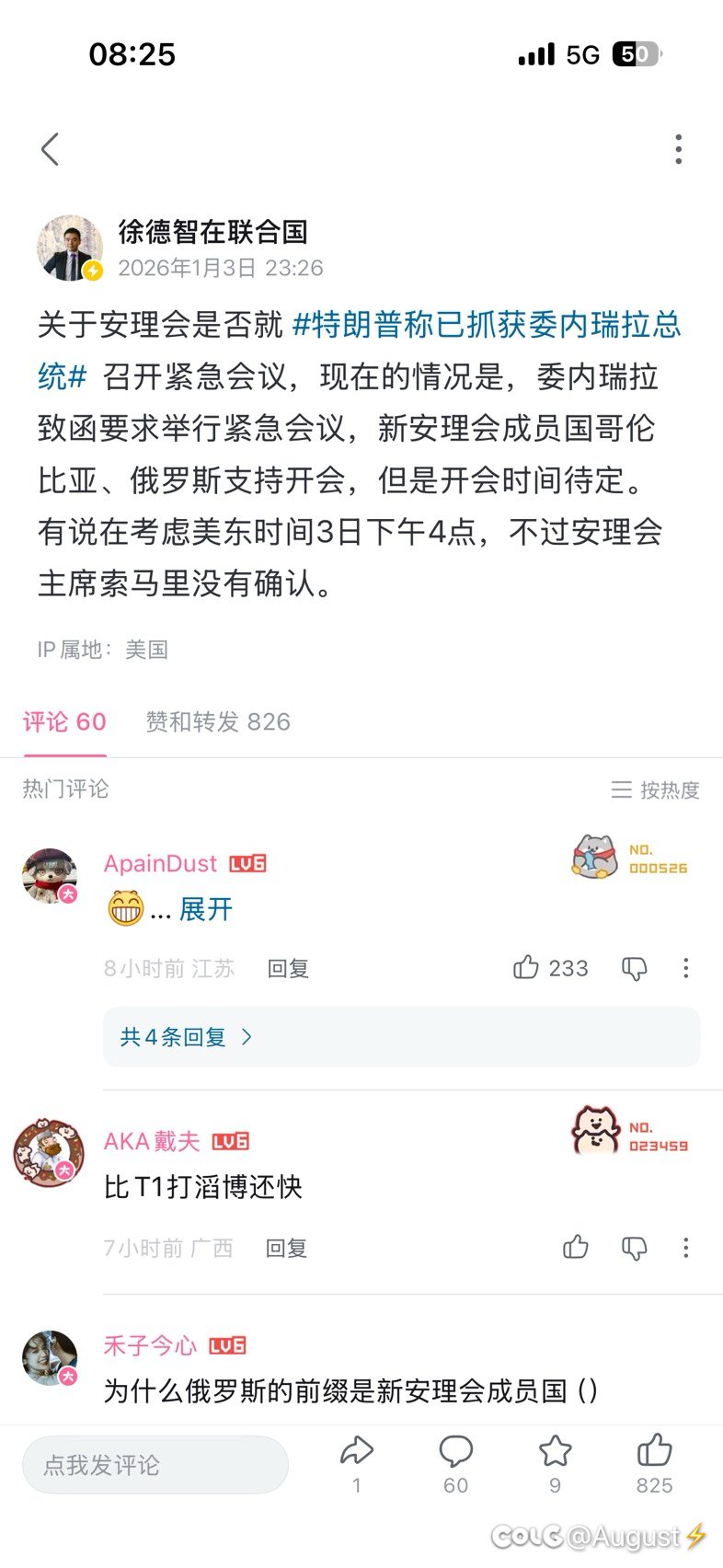Viewport: 723px width, 1568px height.
Task: Like AKA戴夫's comment
Action: tap(576, 1248)
